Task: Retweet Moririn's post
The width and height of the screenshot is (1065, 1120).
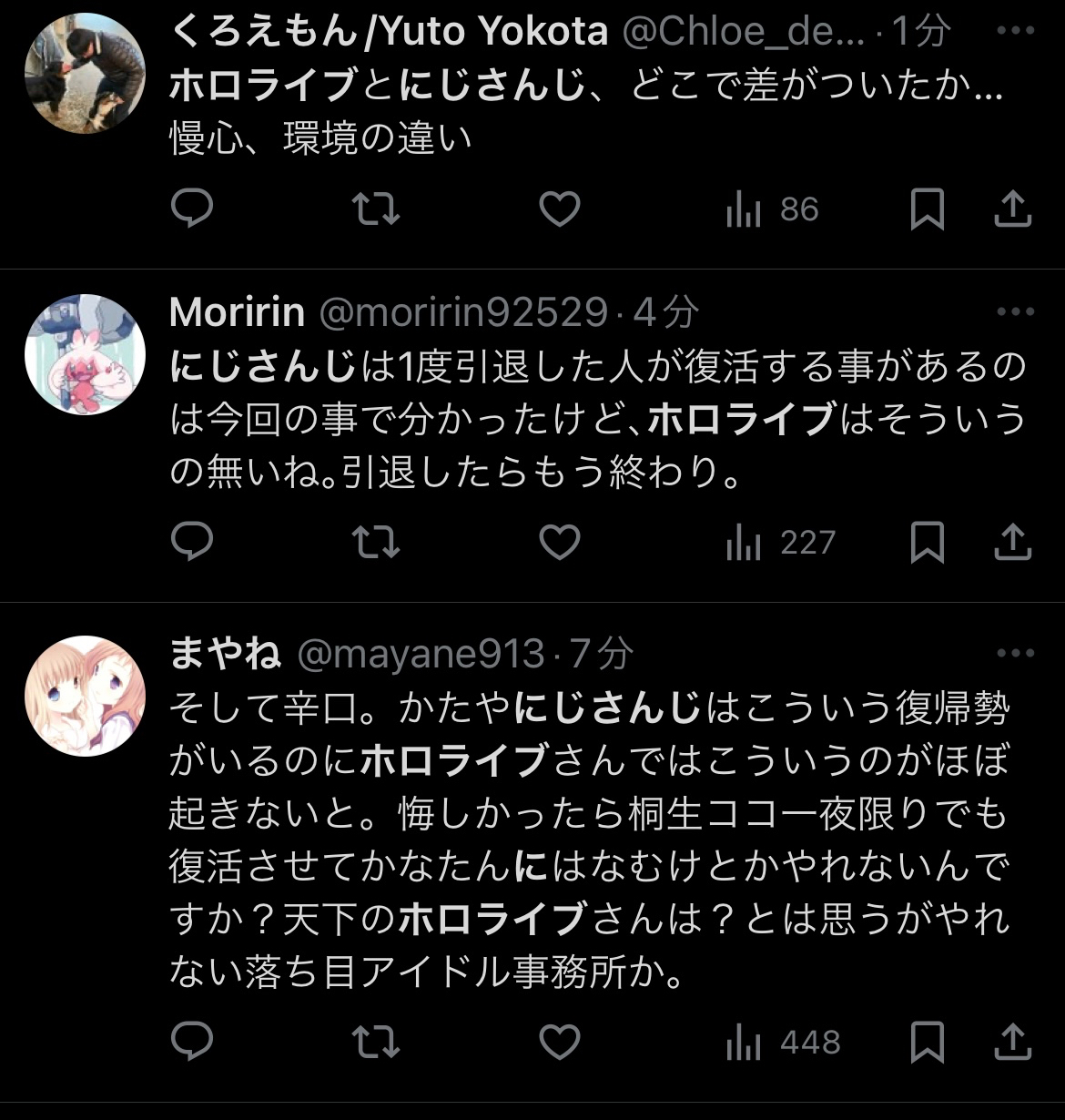Action: click(376, 543)
